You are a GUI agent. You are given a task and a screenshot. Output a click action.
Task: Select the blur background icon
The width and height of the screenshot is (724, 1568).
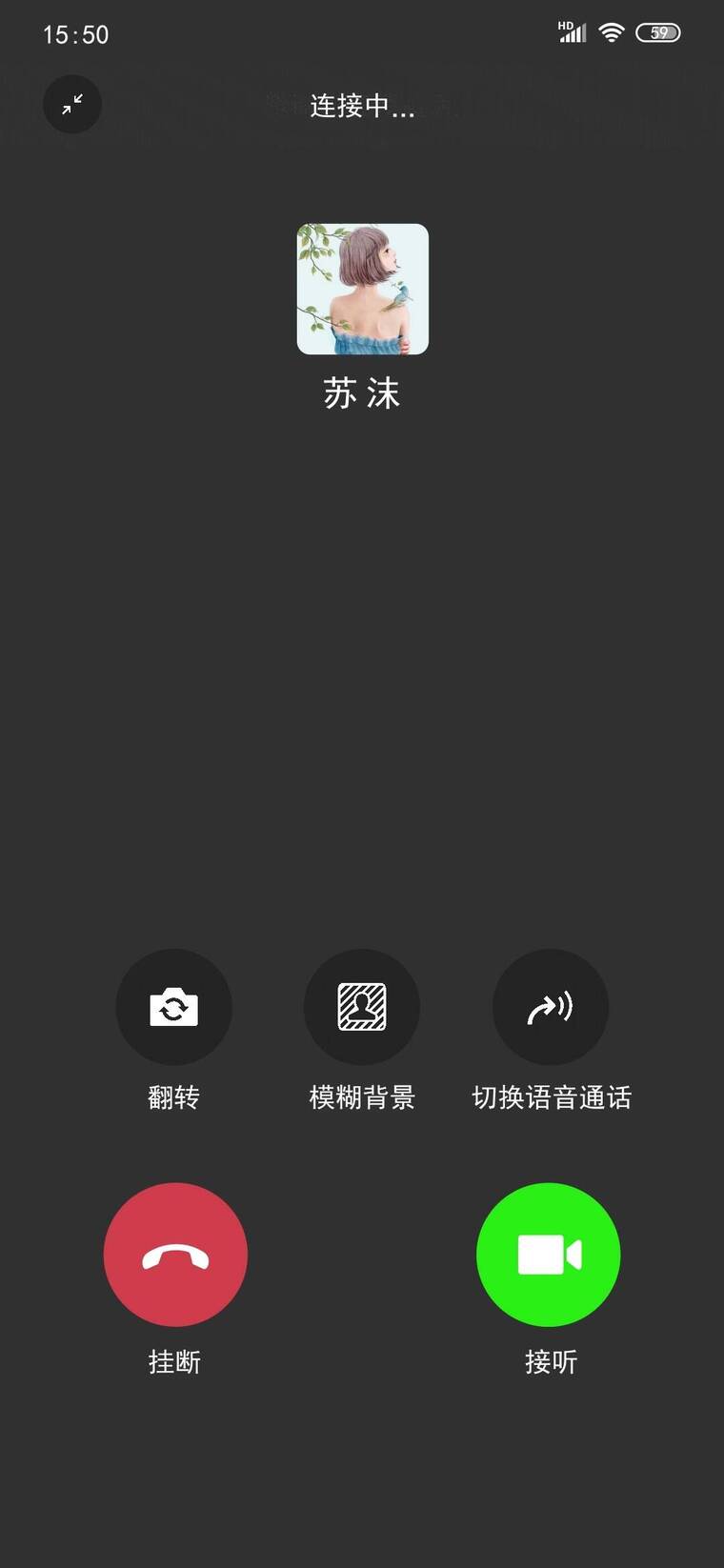tap(362, 1007)
